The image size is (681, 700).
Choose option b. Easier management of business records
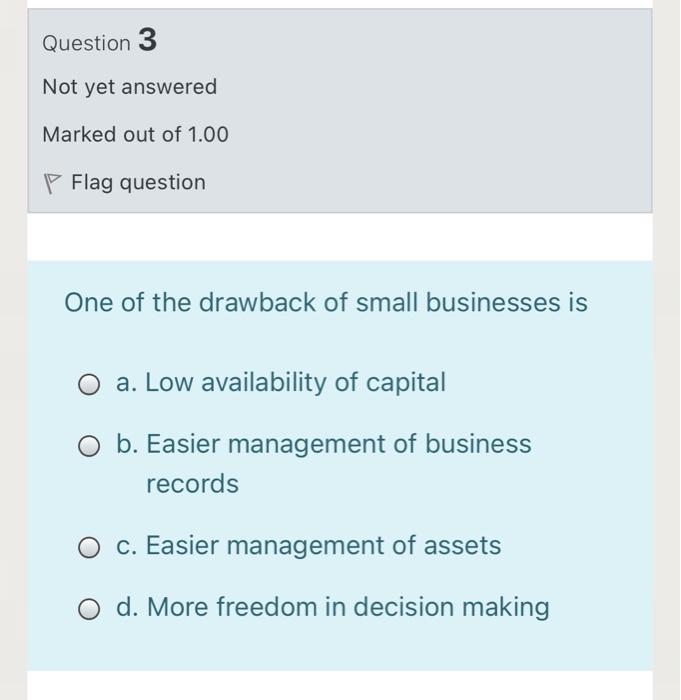tap(91, 446)
